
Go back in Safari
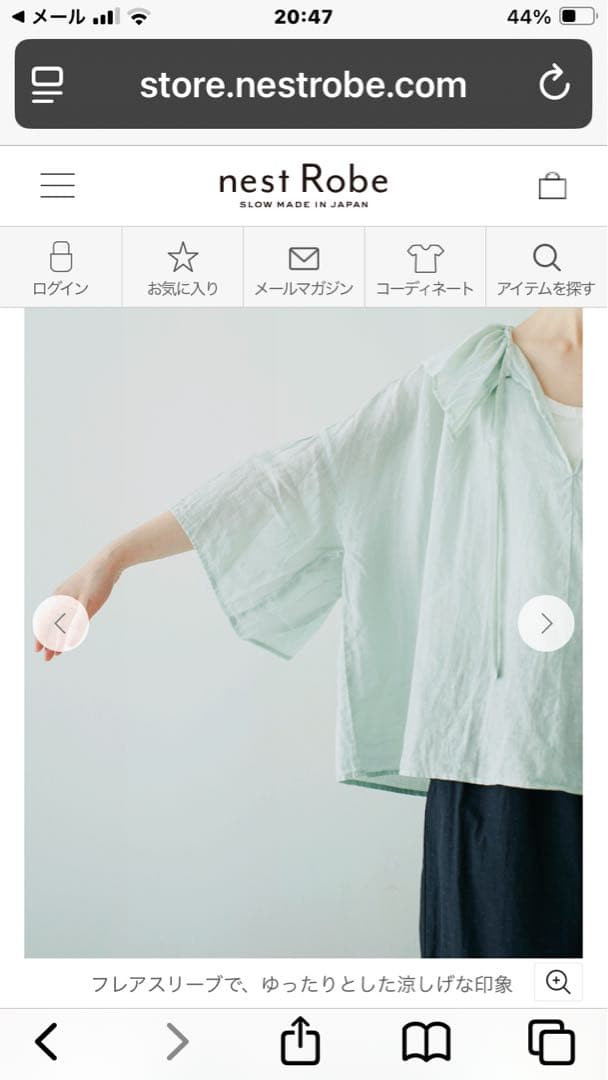coord(46,1042)
